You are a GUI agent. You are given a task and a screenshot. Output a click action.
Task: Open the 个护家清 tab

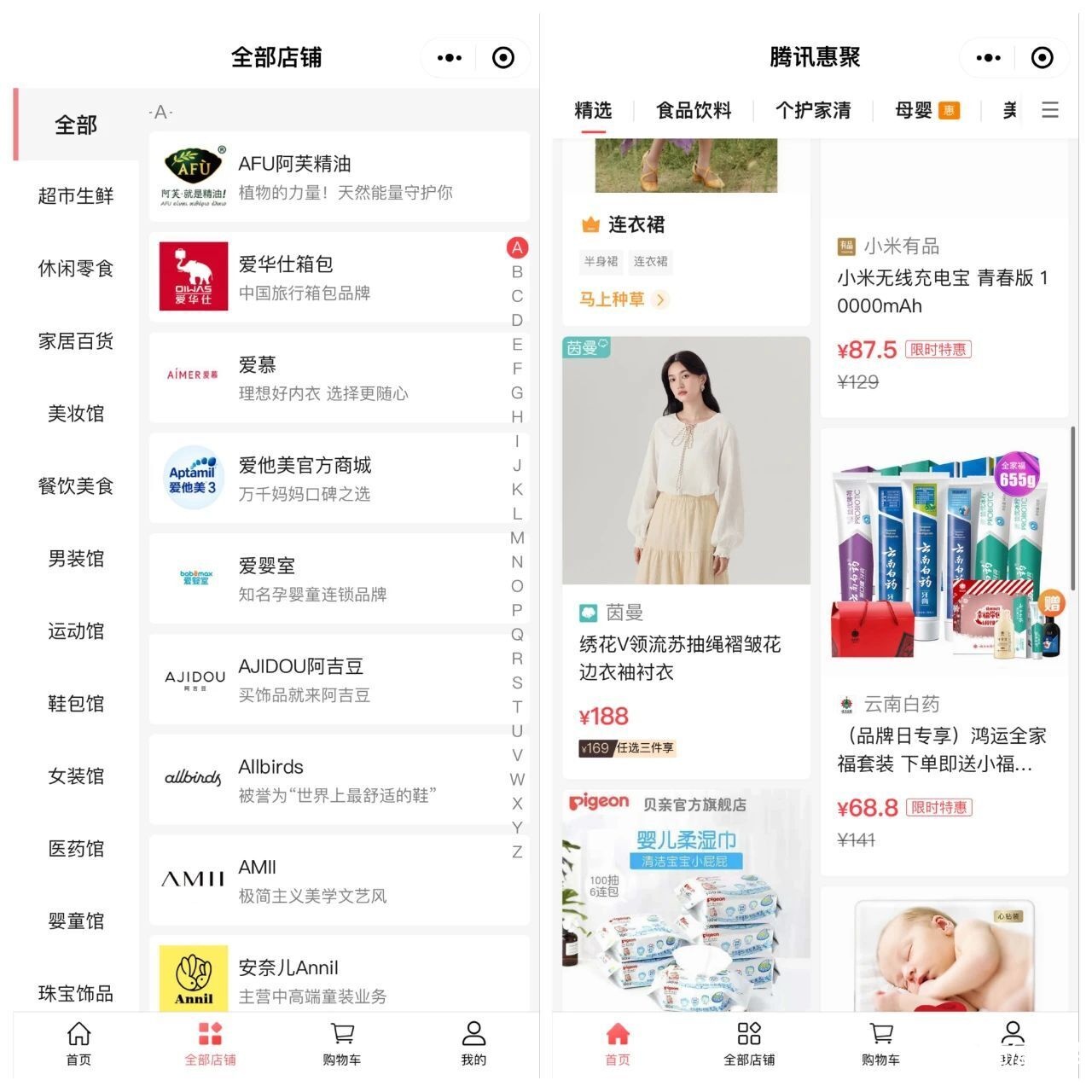pos(813,110)
